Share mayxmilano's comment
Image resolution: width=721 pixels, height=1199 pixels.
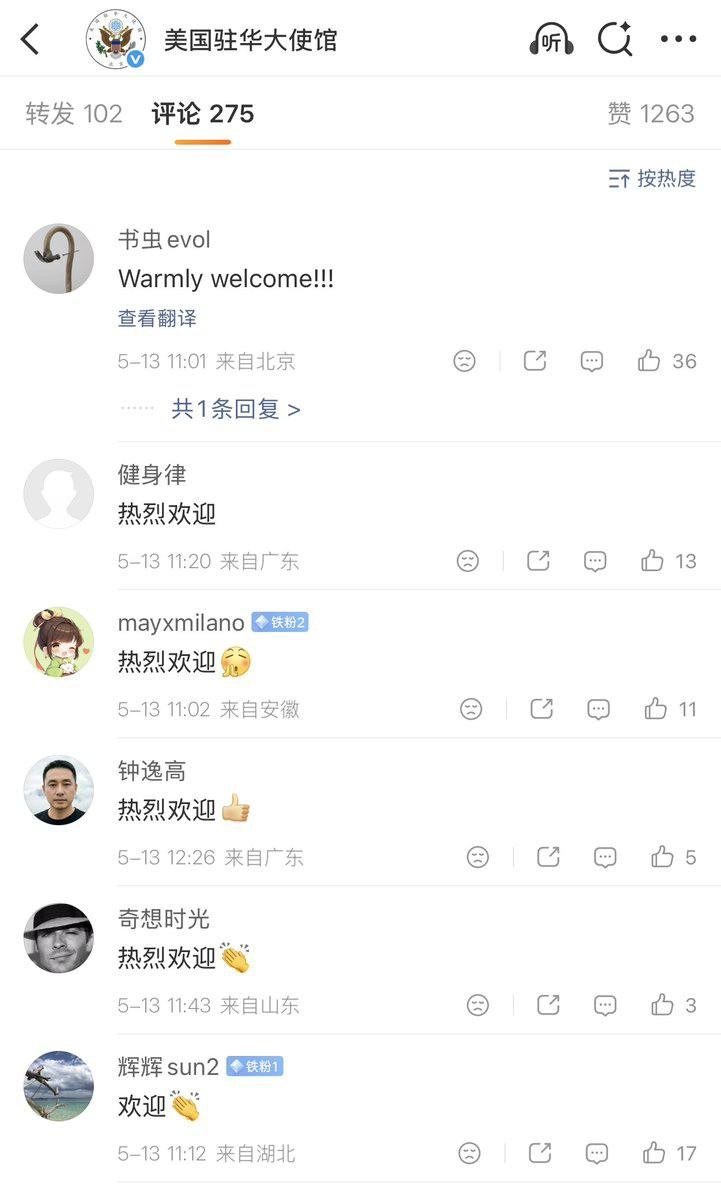(x=541, y=710)
